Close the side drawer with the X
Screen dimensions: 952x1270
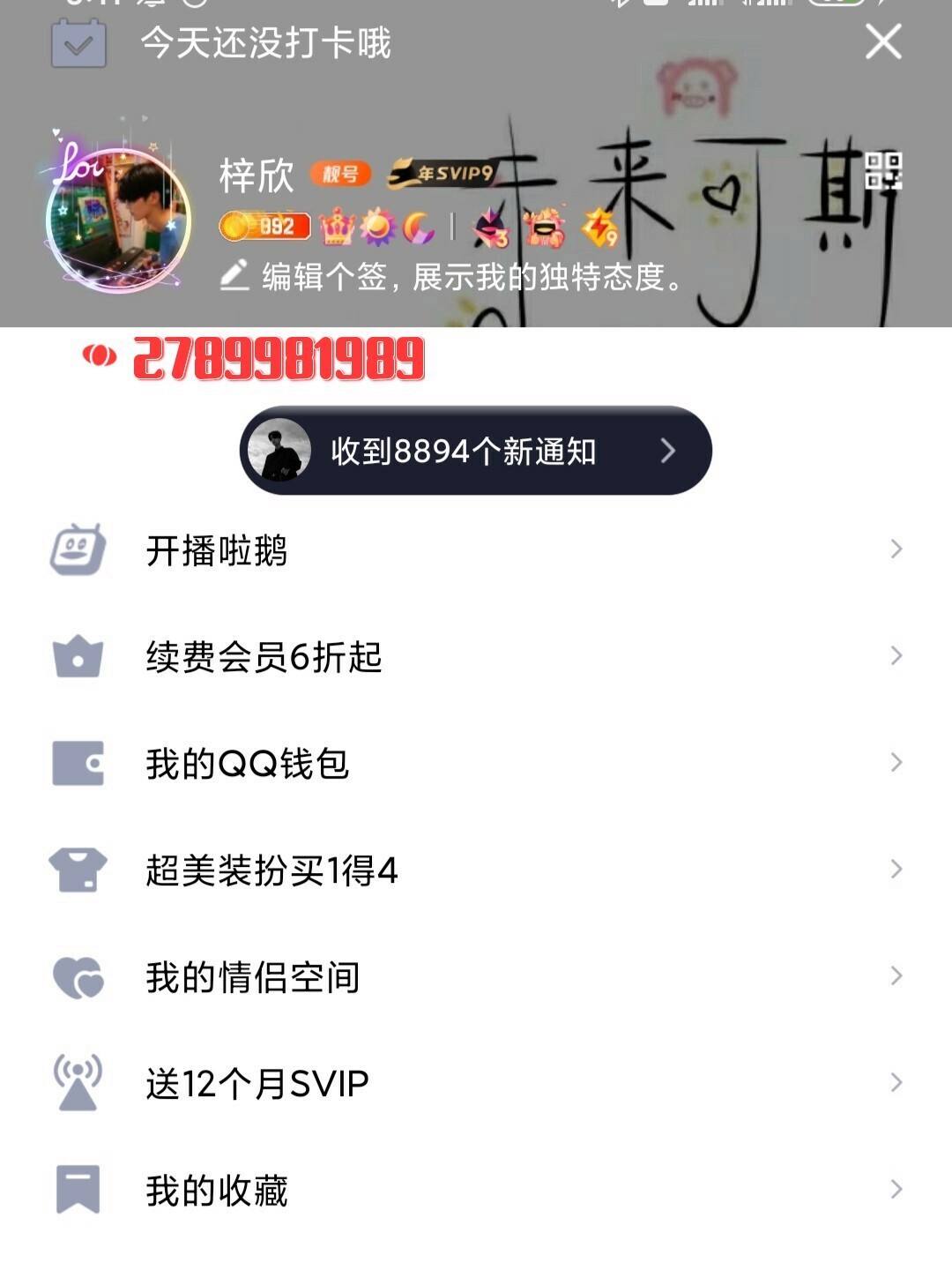pos(883,41)
